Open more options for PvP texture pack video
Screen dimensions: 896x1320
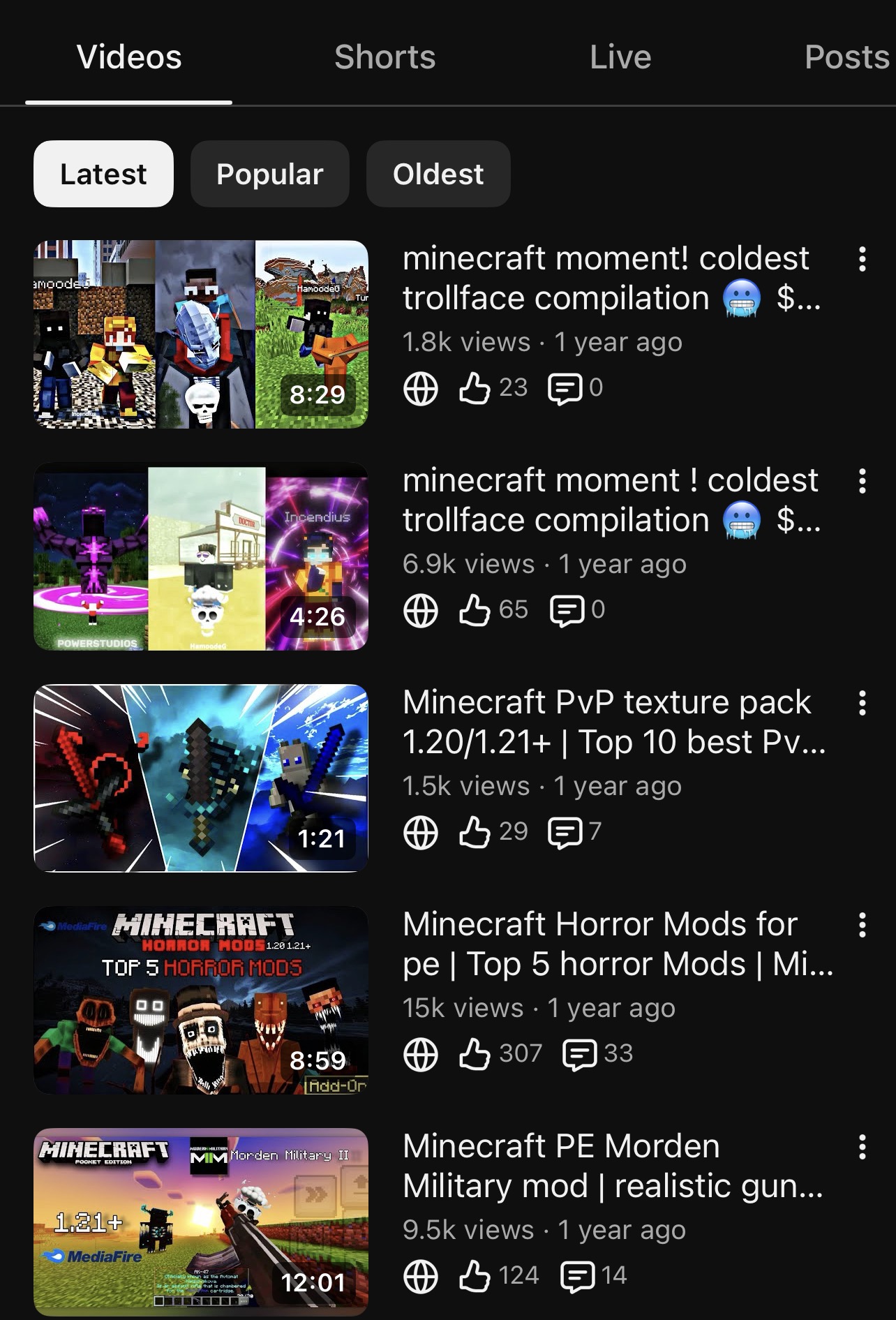pos(863,703)
